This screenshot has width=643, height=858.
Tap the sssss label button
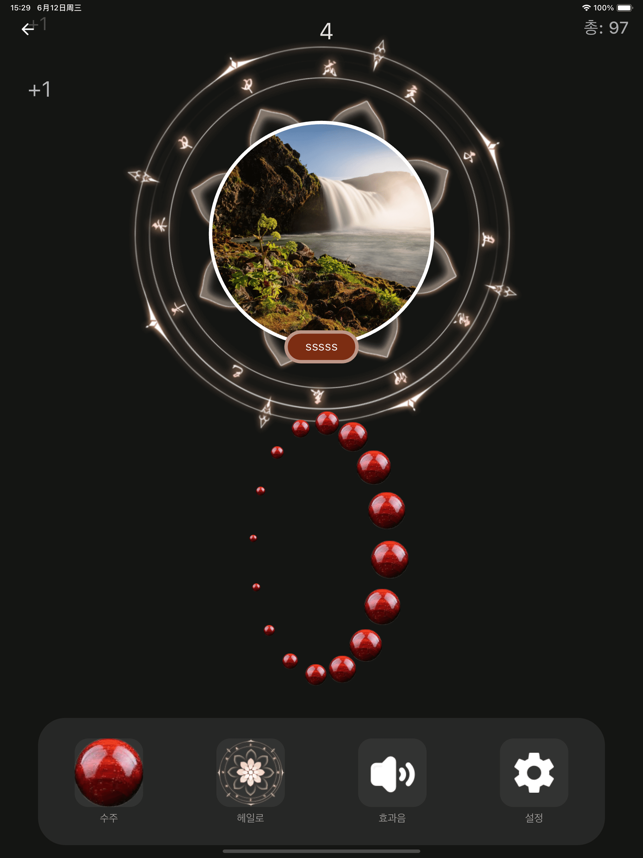pyautogui.click(x=321, y=347)
